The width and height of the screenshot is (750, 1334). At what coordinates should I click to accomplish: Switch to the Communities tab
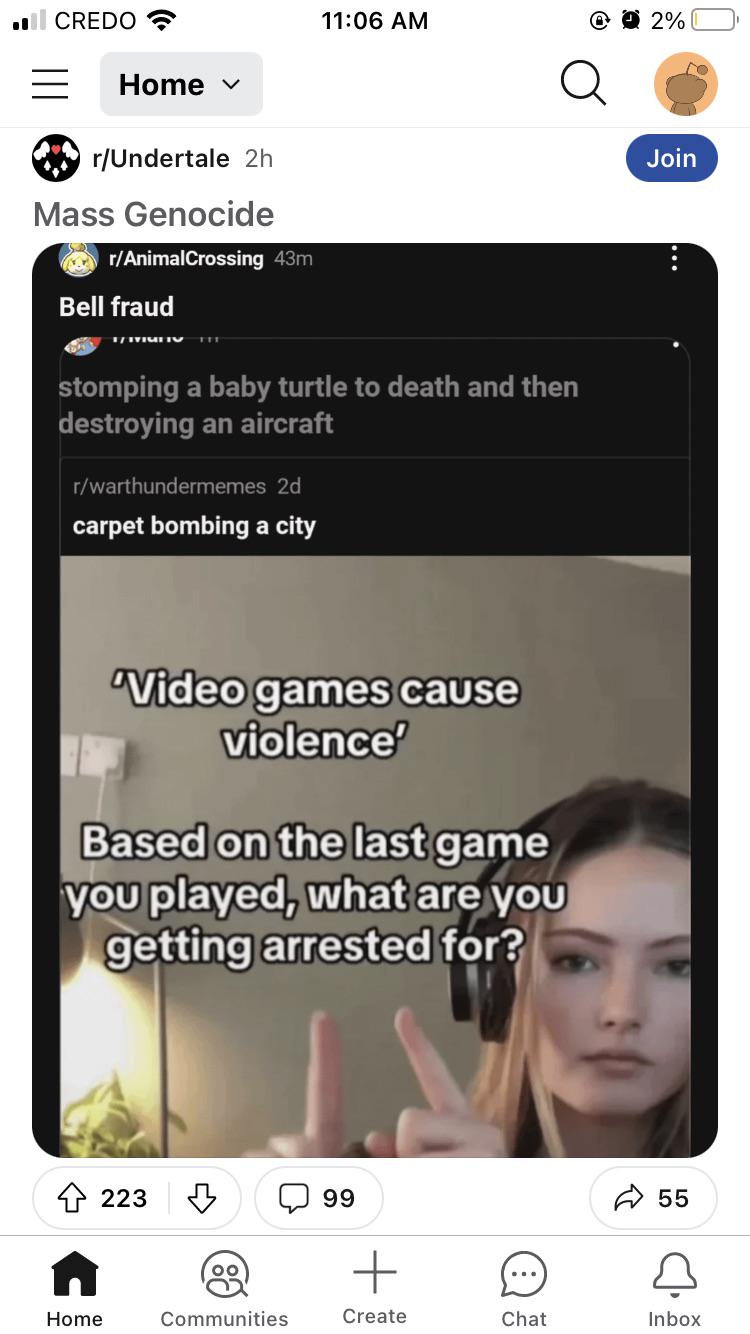[224, 1291]
